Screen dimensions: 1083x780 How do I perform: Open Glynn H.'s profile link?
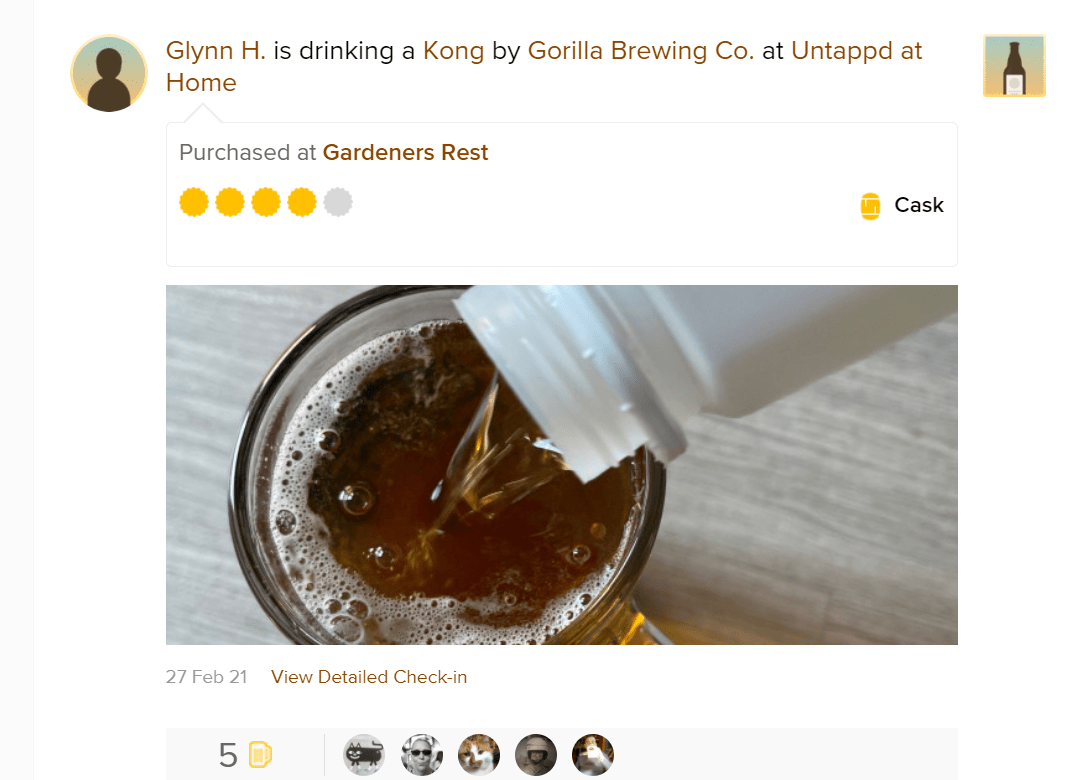point(215,51)
